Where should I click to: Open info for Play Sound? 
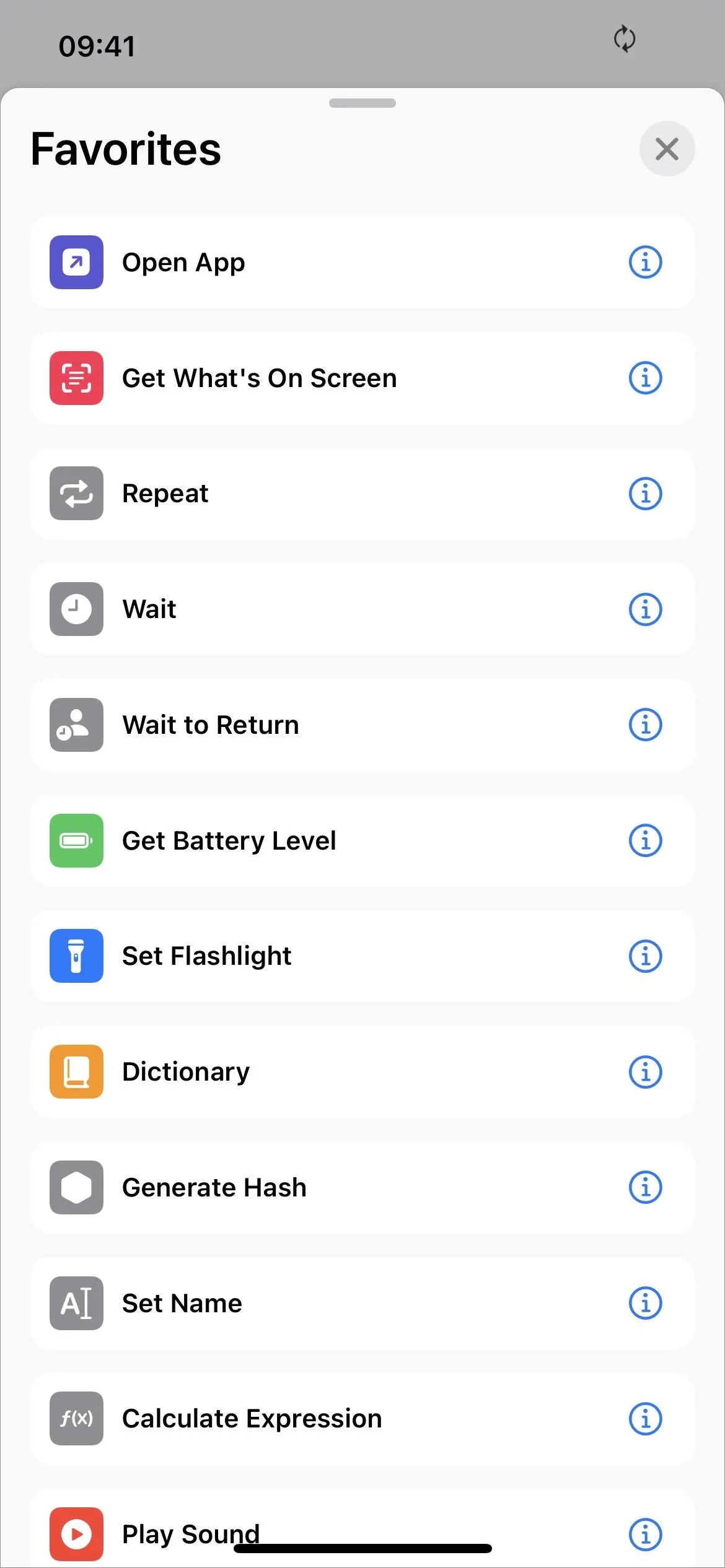[645, 1534]
